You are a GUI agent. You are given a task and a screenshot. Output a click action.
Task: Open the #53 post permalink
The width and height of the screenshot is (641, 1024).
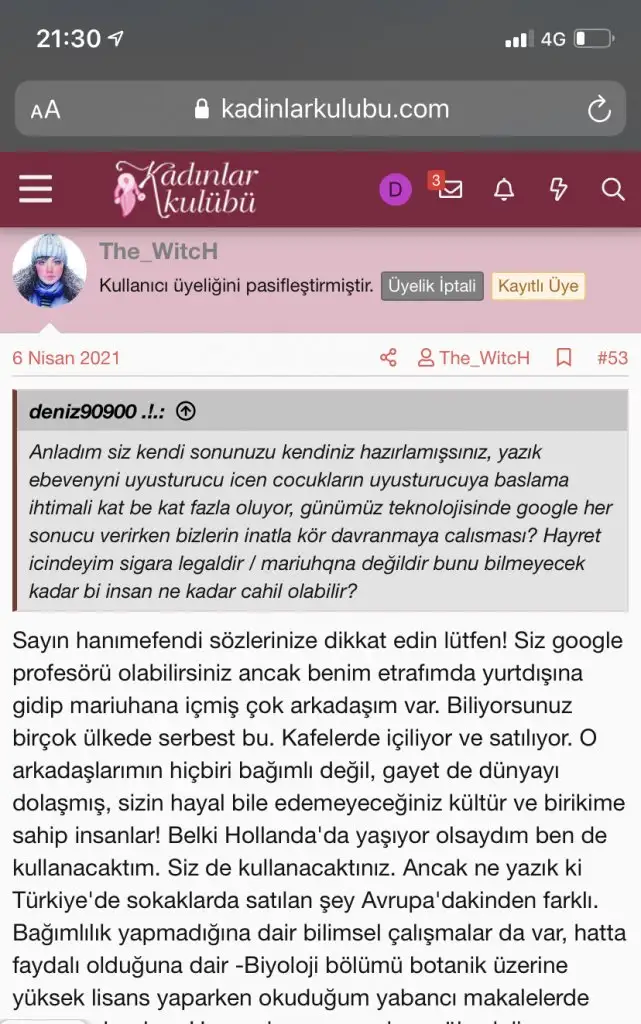coord(612,358)
